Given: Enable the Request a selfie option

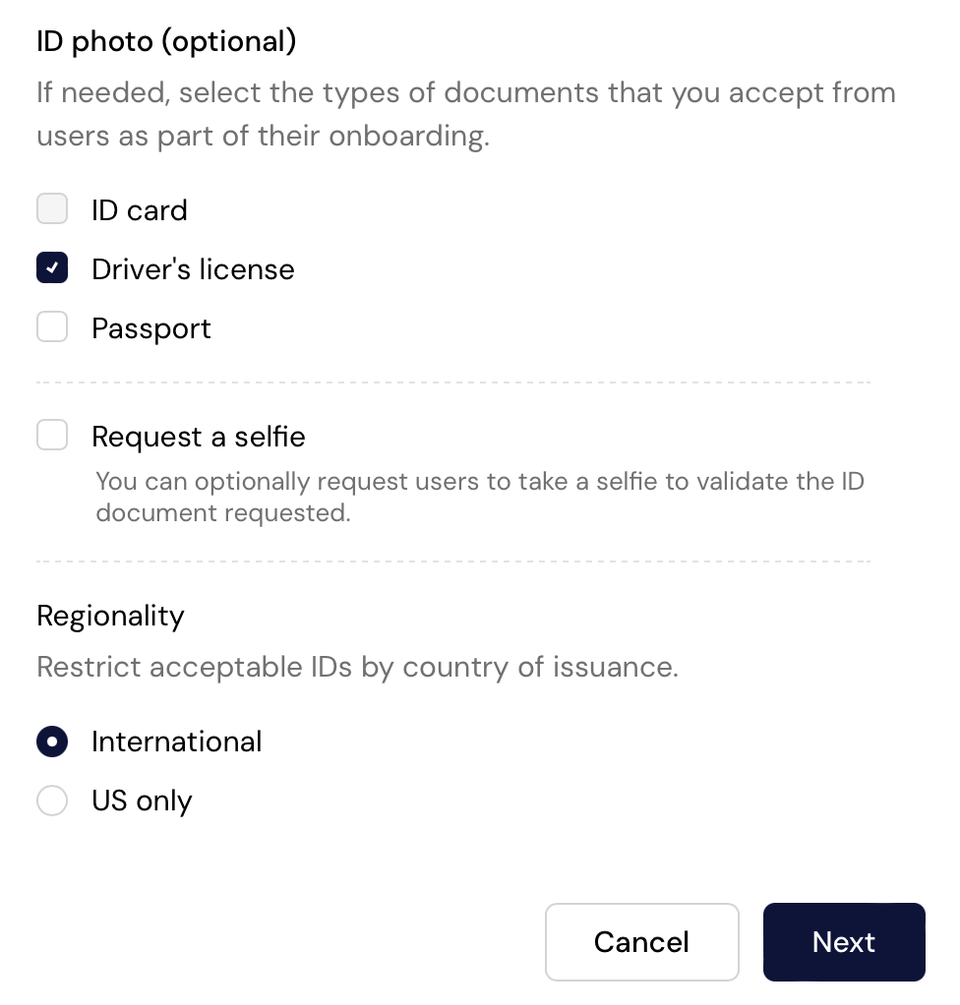Looking at the screenshot, I should [52, 435].
